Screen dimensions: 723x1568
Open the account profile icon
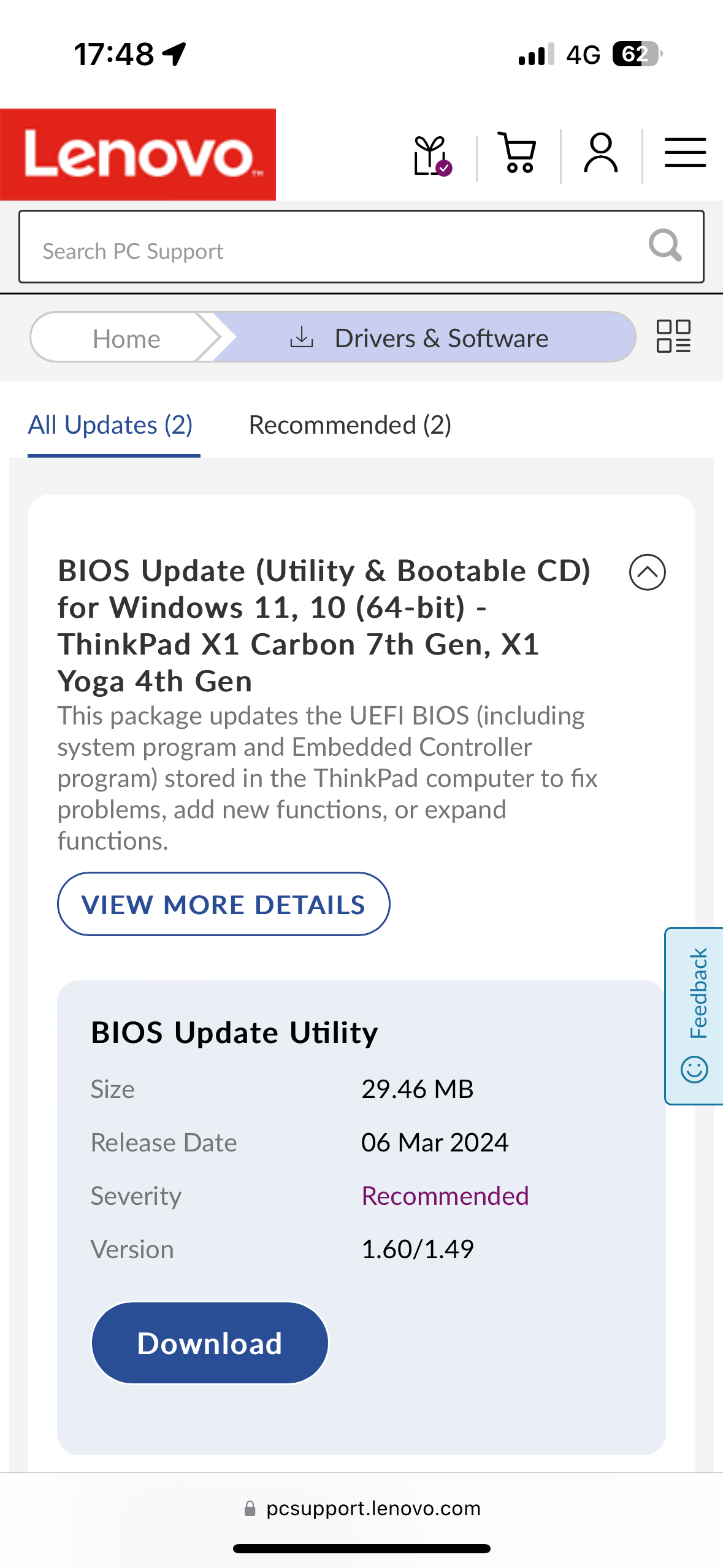601,153
